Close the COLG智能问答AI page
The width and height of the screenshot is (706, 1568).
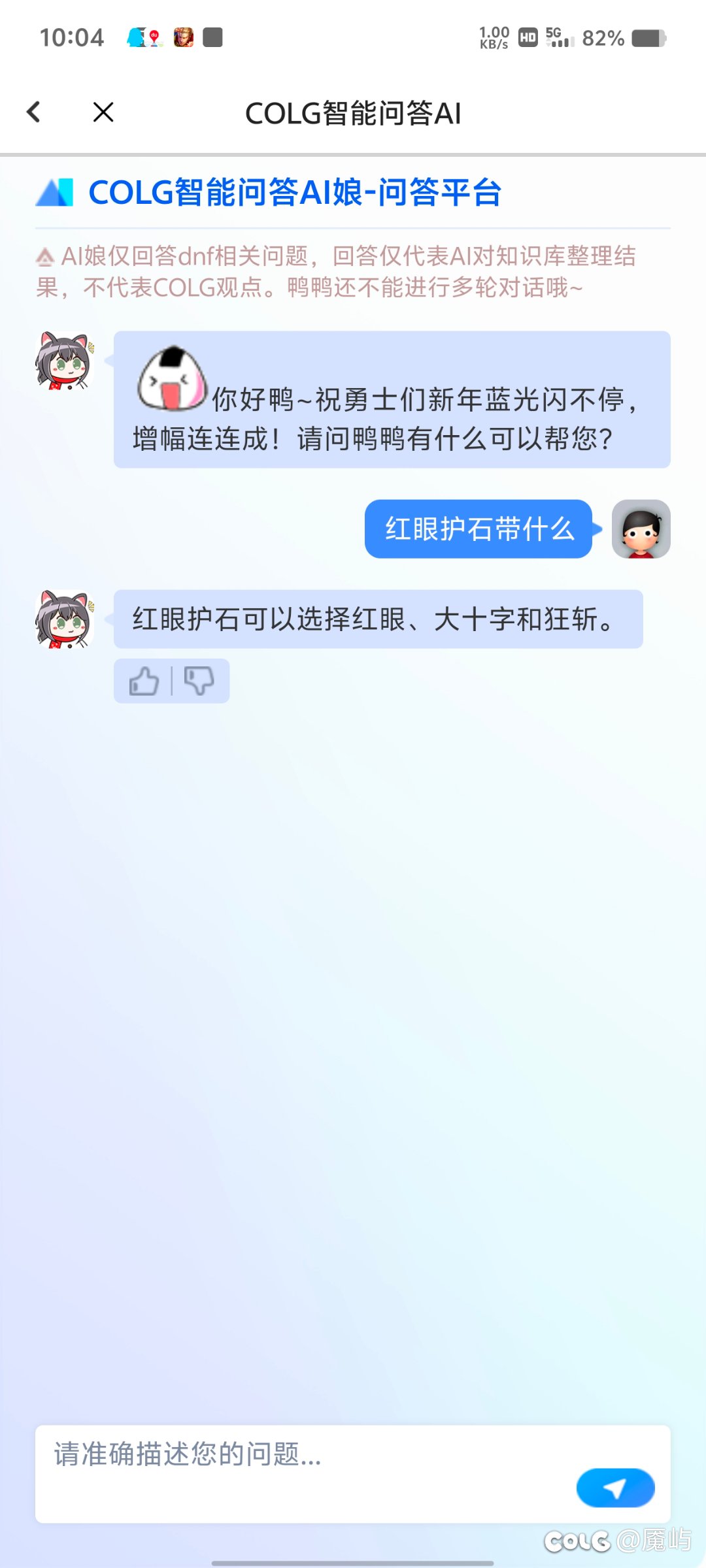tap(103, 112)
